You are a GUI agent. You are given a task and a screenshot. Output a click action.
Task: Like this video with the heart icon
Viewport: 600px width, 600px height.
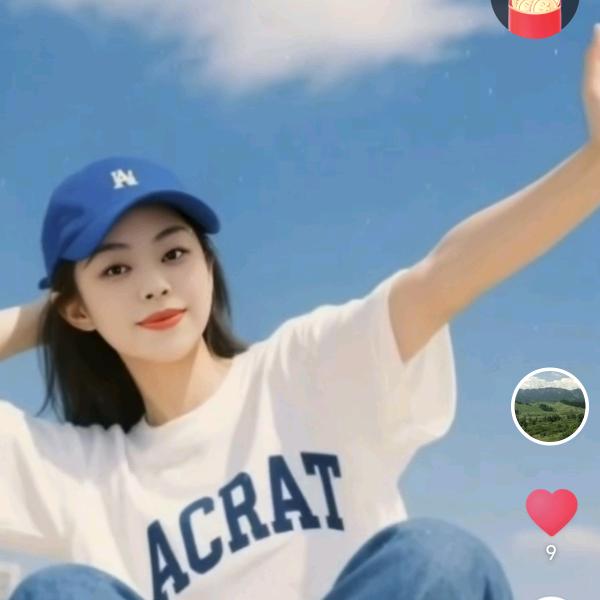point(551,511)
